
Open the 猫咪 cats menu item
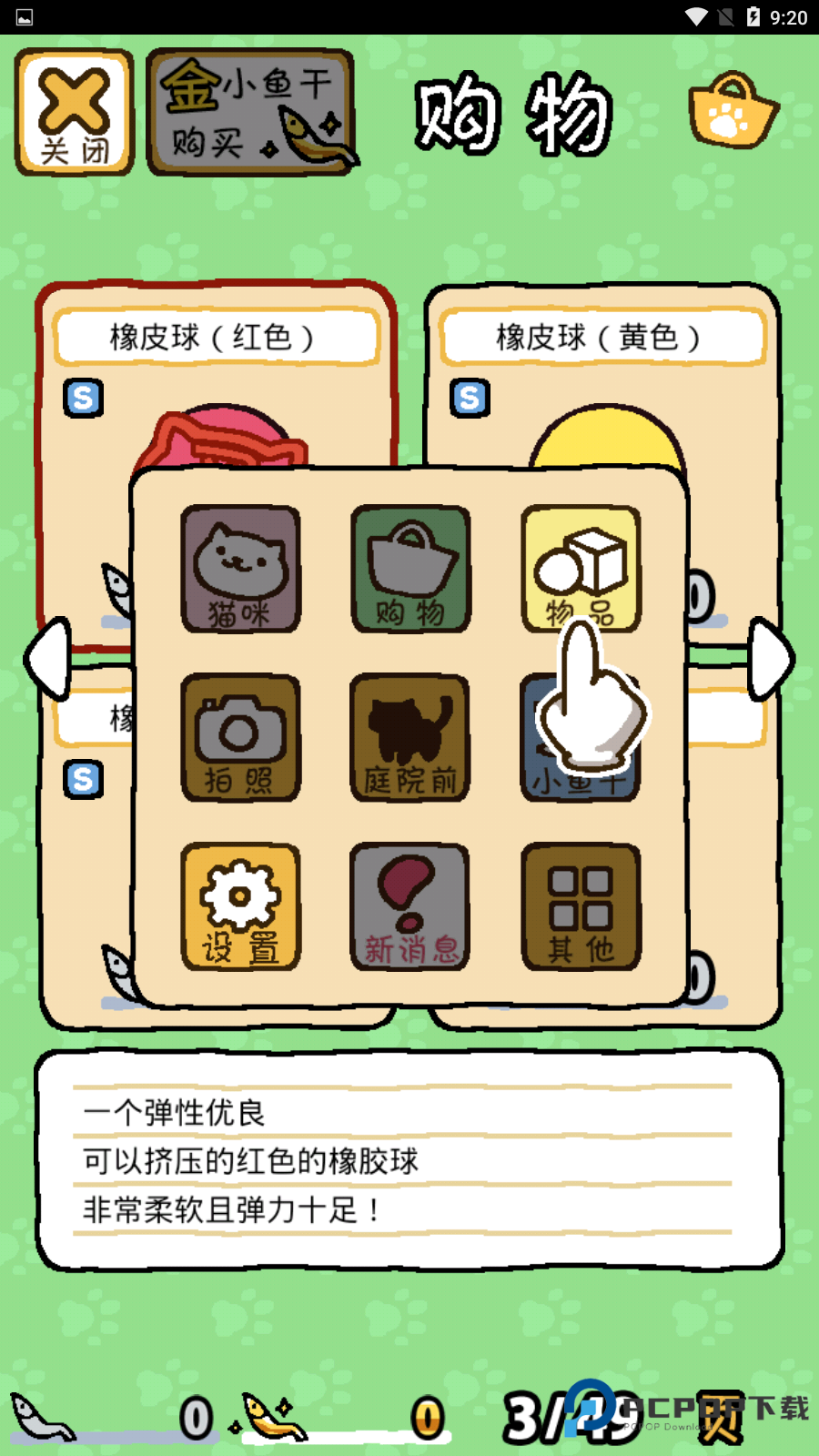[240, 569]
